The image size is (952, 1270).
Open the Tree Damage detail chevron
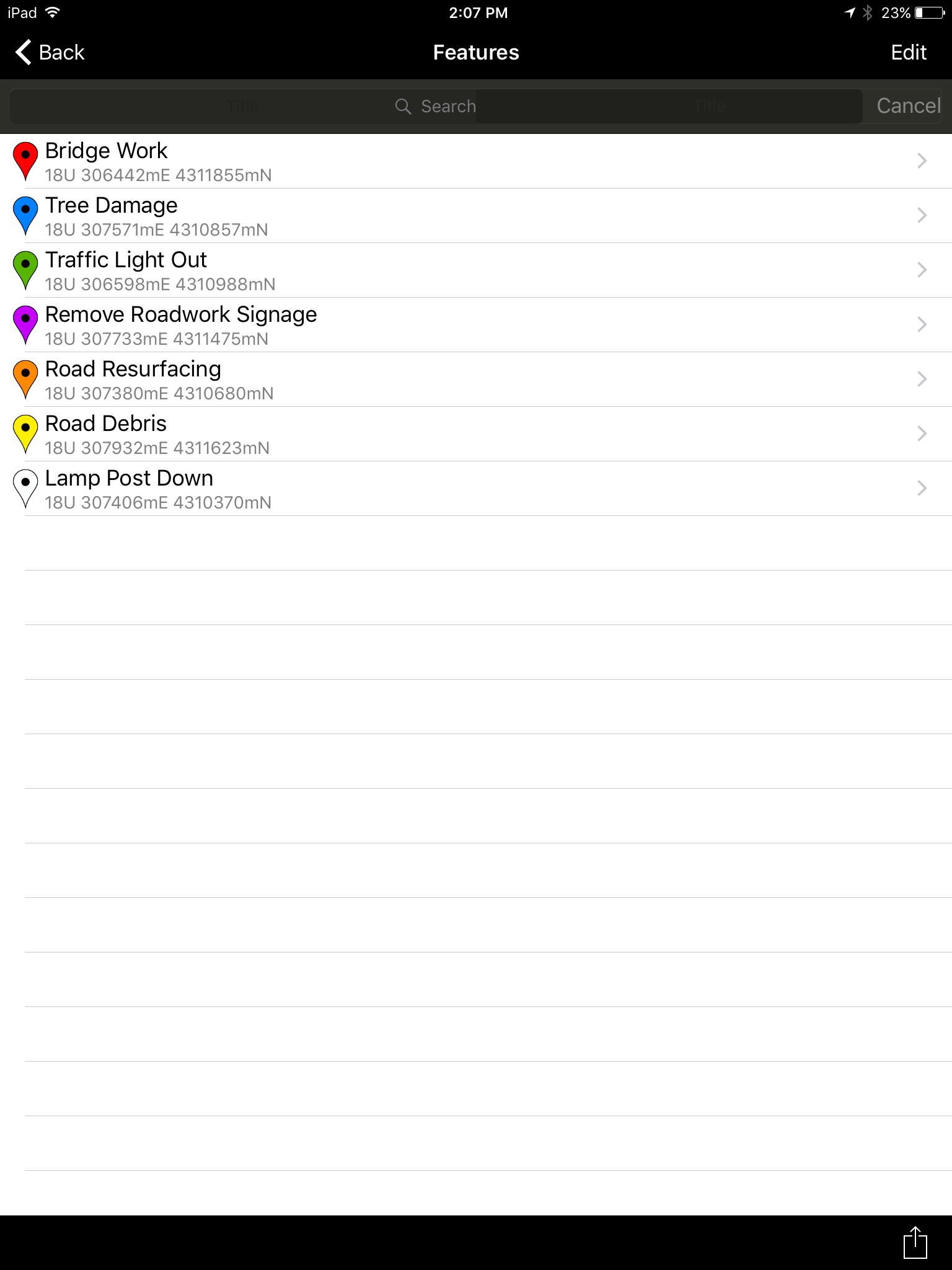[922, 215]
